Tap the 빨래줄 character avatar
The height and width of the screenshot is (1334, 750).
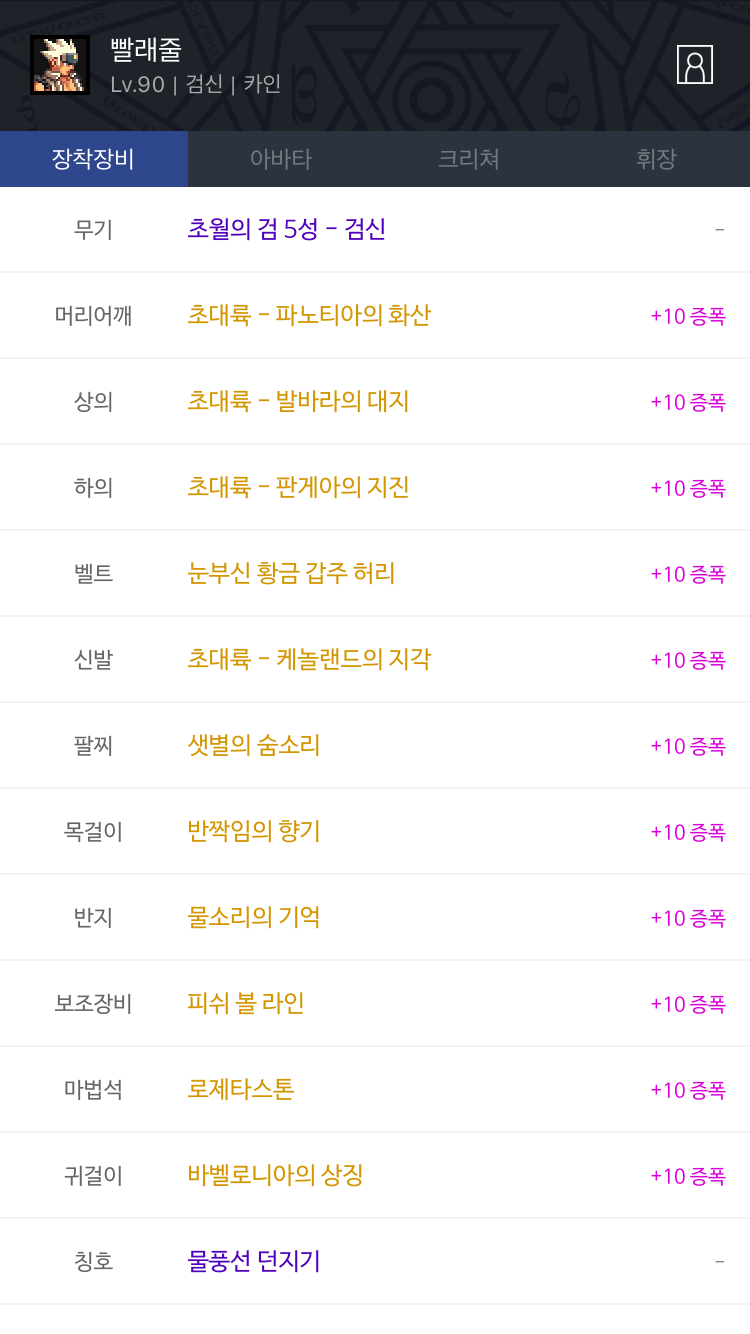coord(60,65)
